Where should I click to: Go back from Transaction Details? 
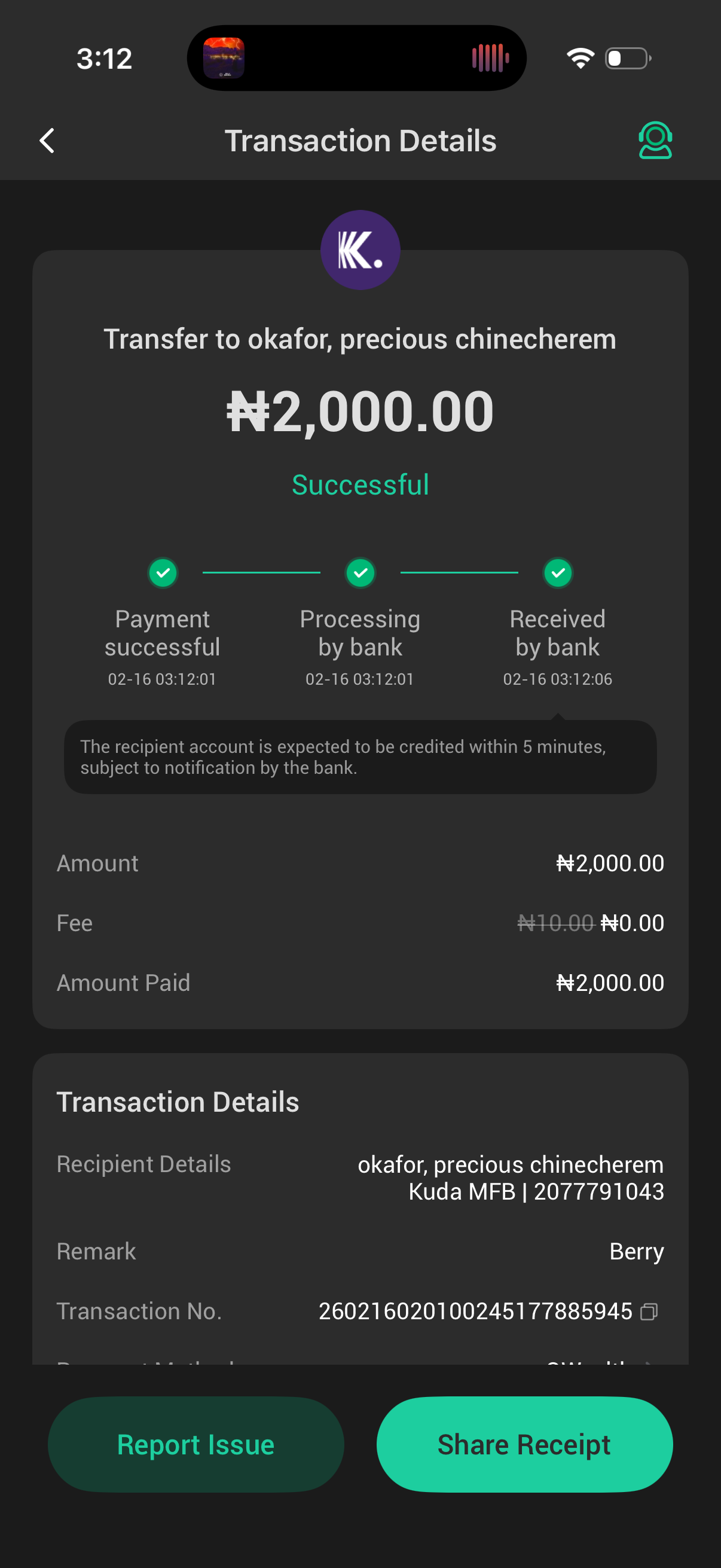pos(47,141)
